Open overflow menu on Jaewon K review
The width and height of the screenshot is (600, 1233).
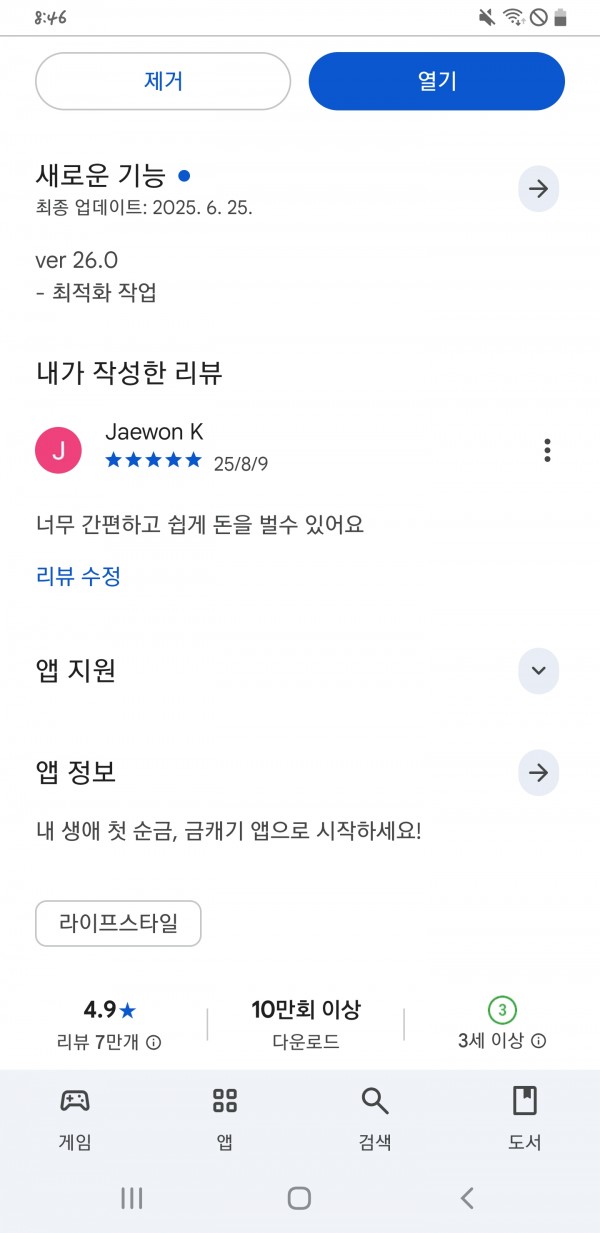coord(547,450)
